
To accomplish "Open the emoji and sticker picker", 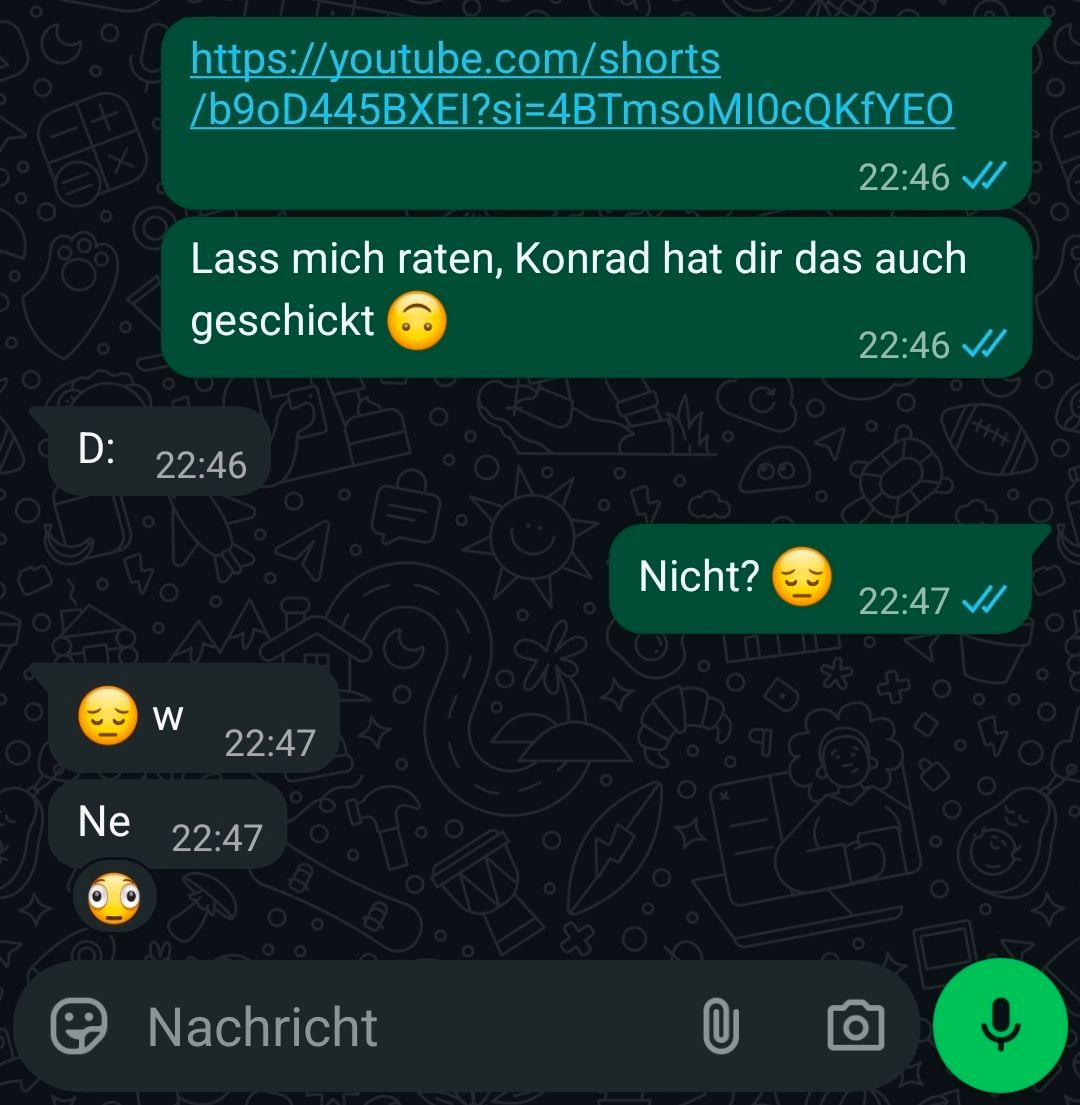I will pyautogui.click(x=80, y=1027).
